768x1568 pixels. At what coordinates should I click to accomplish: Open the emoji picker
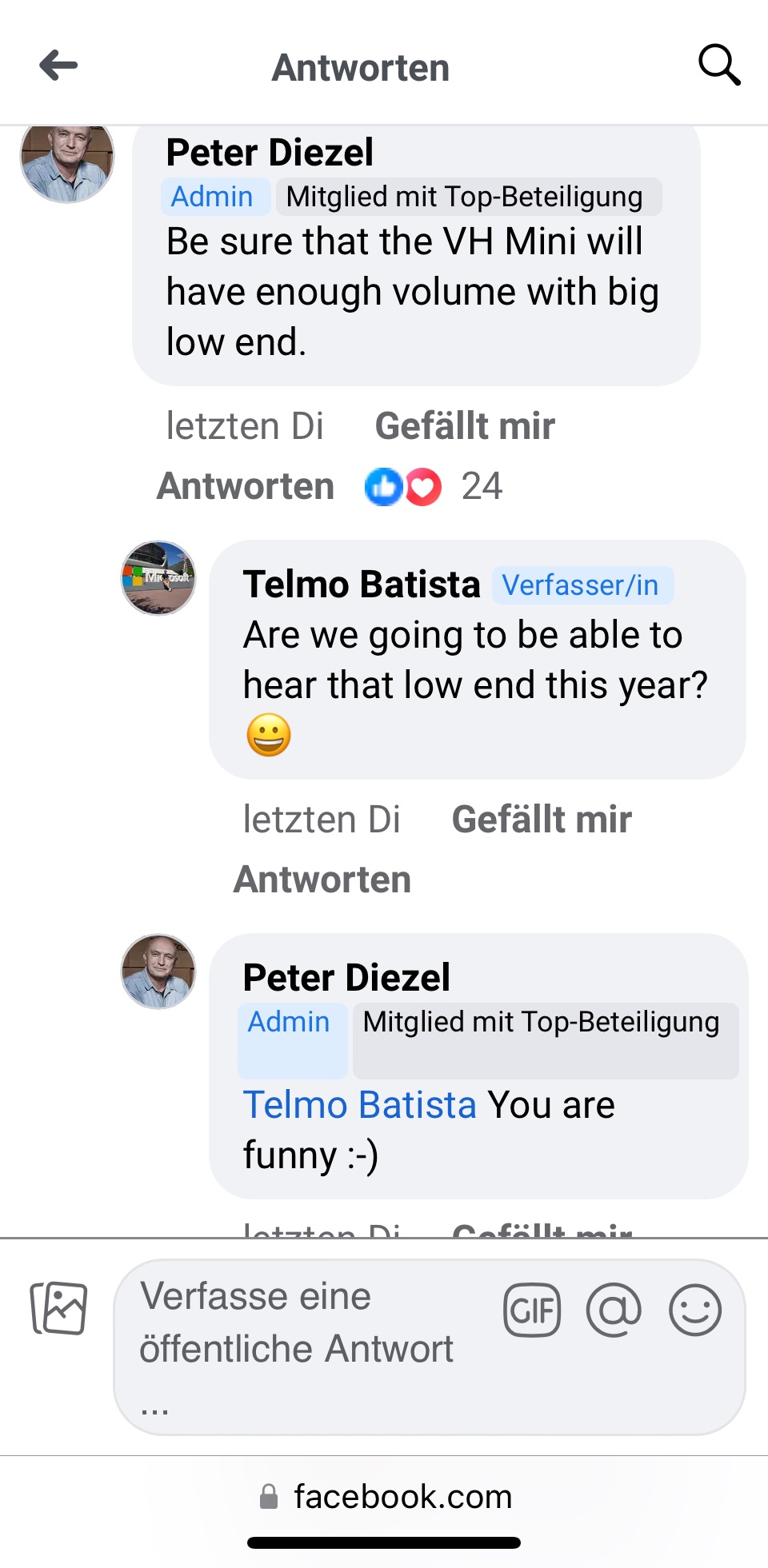(x=695, y=1311)
